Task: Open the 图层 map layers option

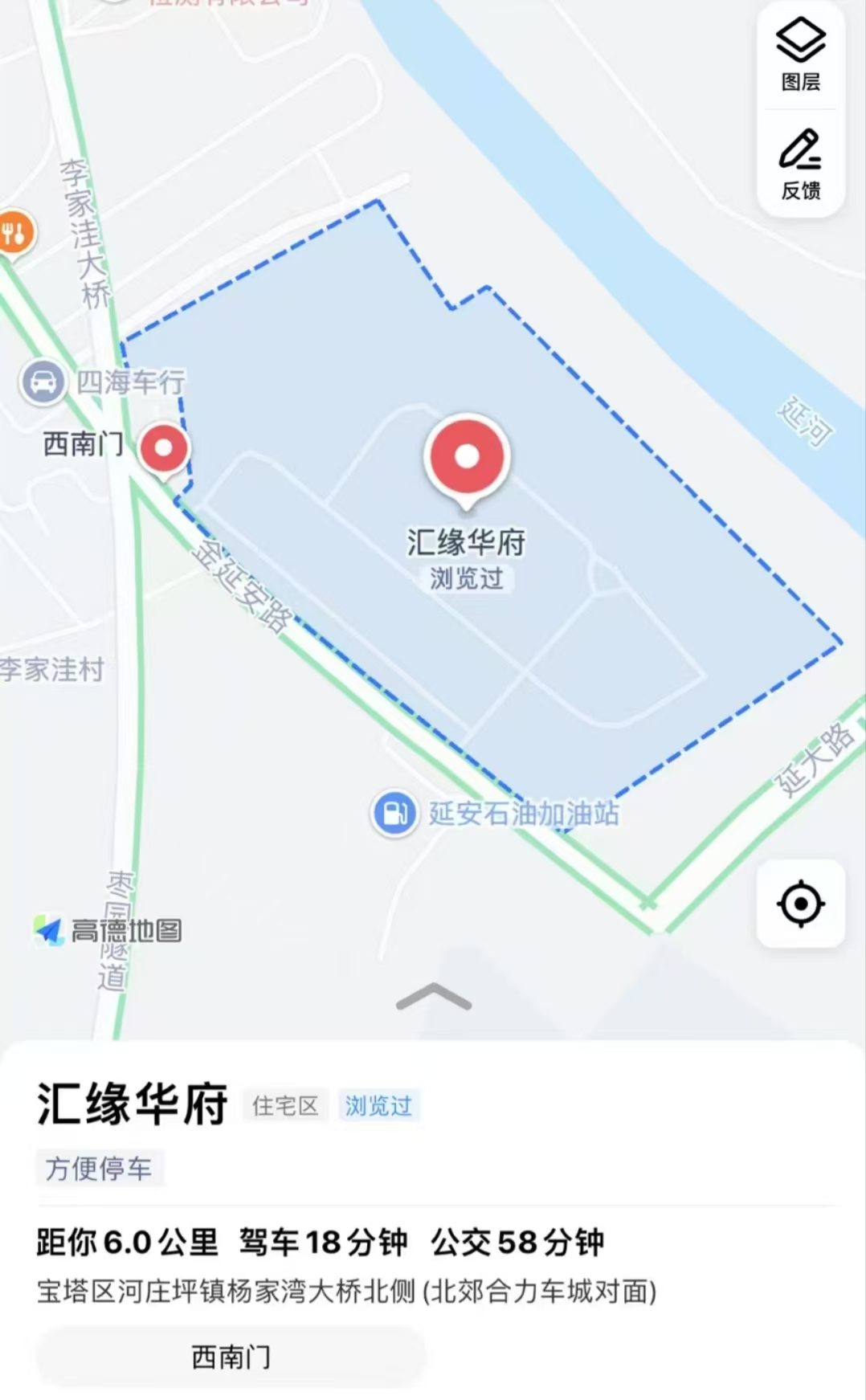Action: pyautogui.click(x=800, y=55)
